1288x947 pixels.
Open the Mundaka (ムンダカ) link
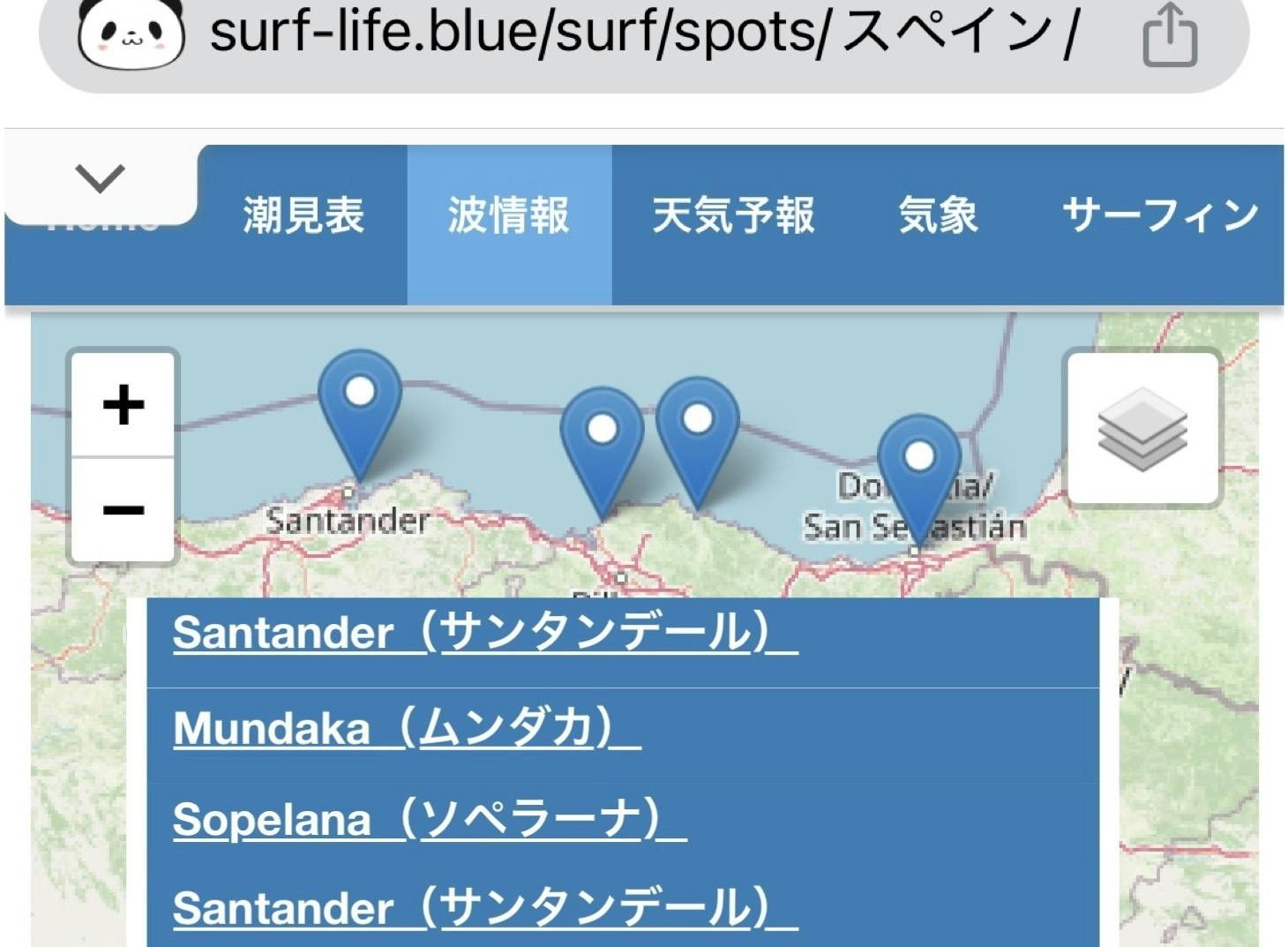point(406,729)
